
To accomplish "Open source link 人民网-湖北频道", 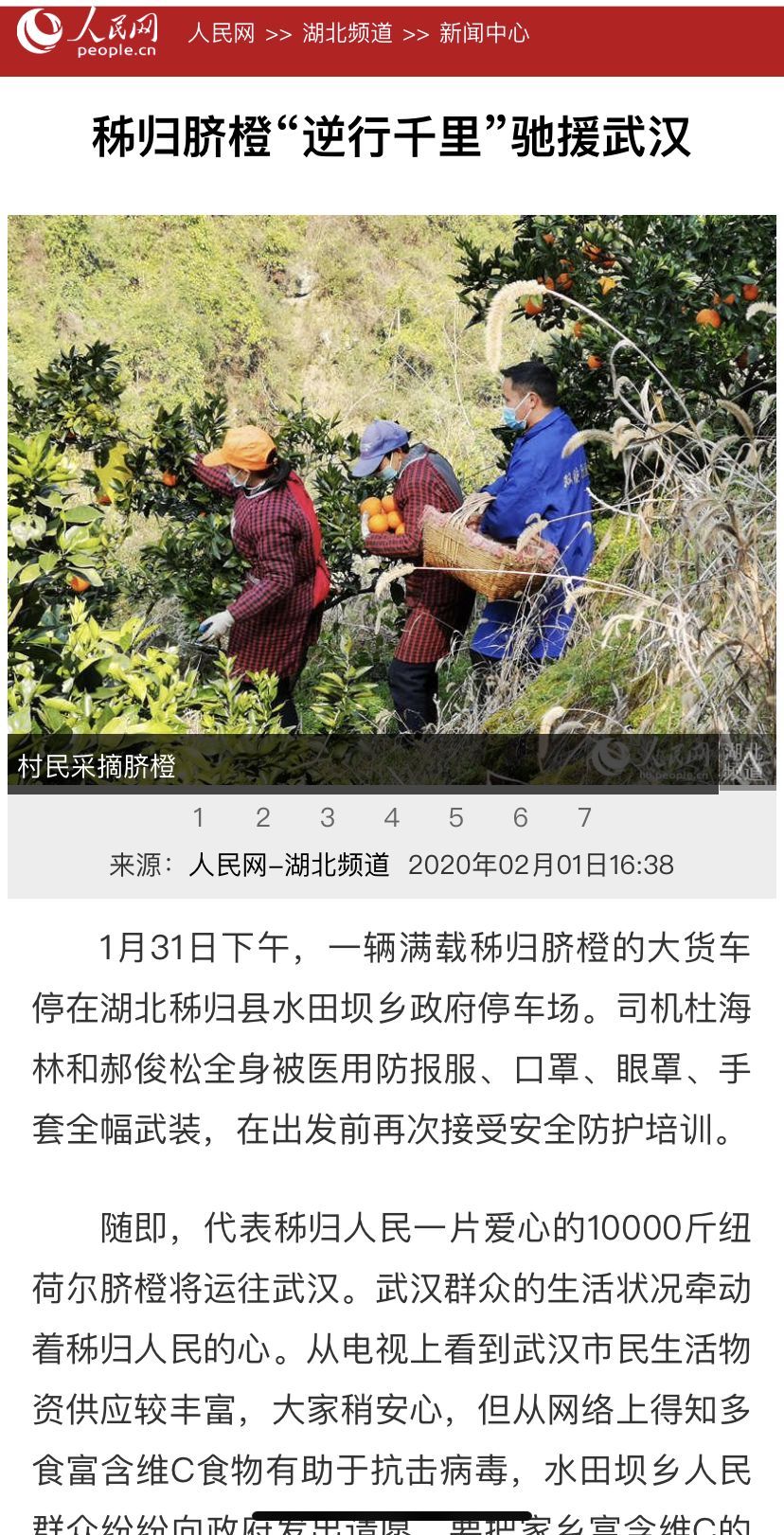I will click(289, 865).
